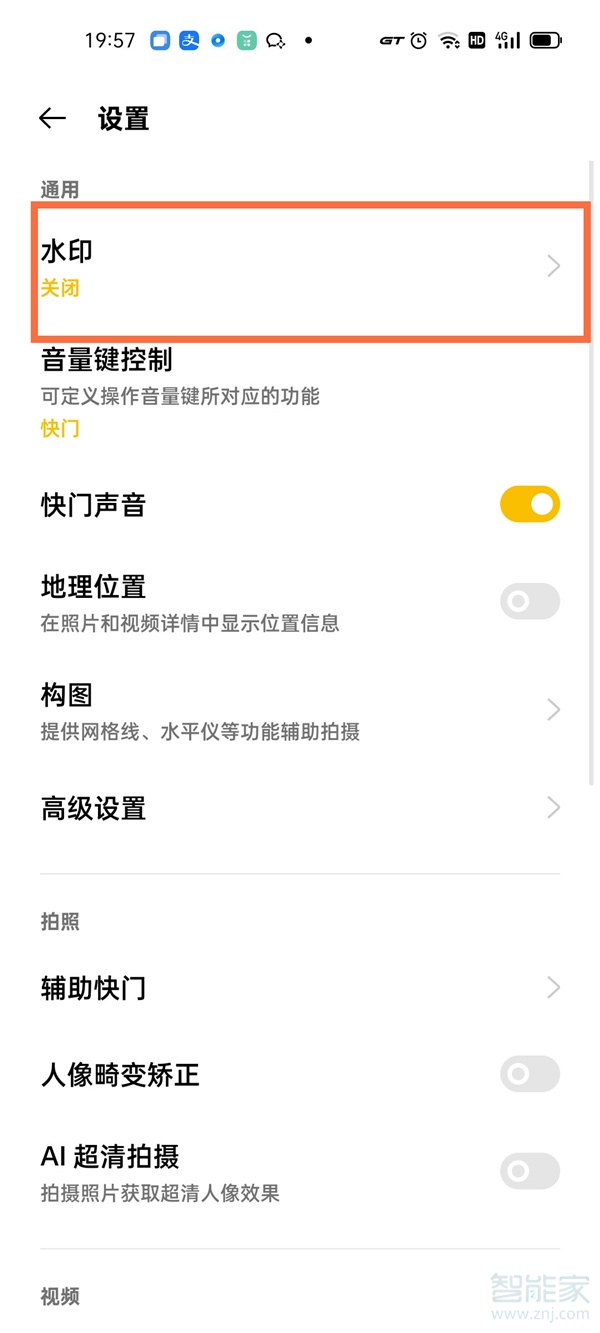The height and width of the screenshot is (1333, 600).
Task: Open 辅助快门 settings
Action: click(300, 988)
